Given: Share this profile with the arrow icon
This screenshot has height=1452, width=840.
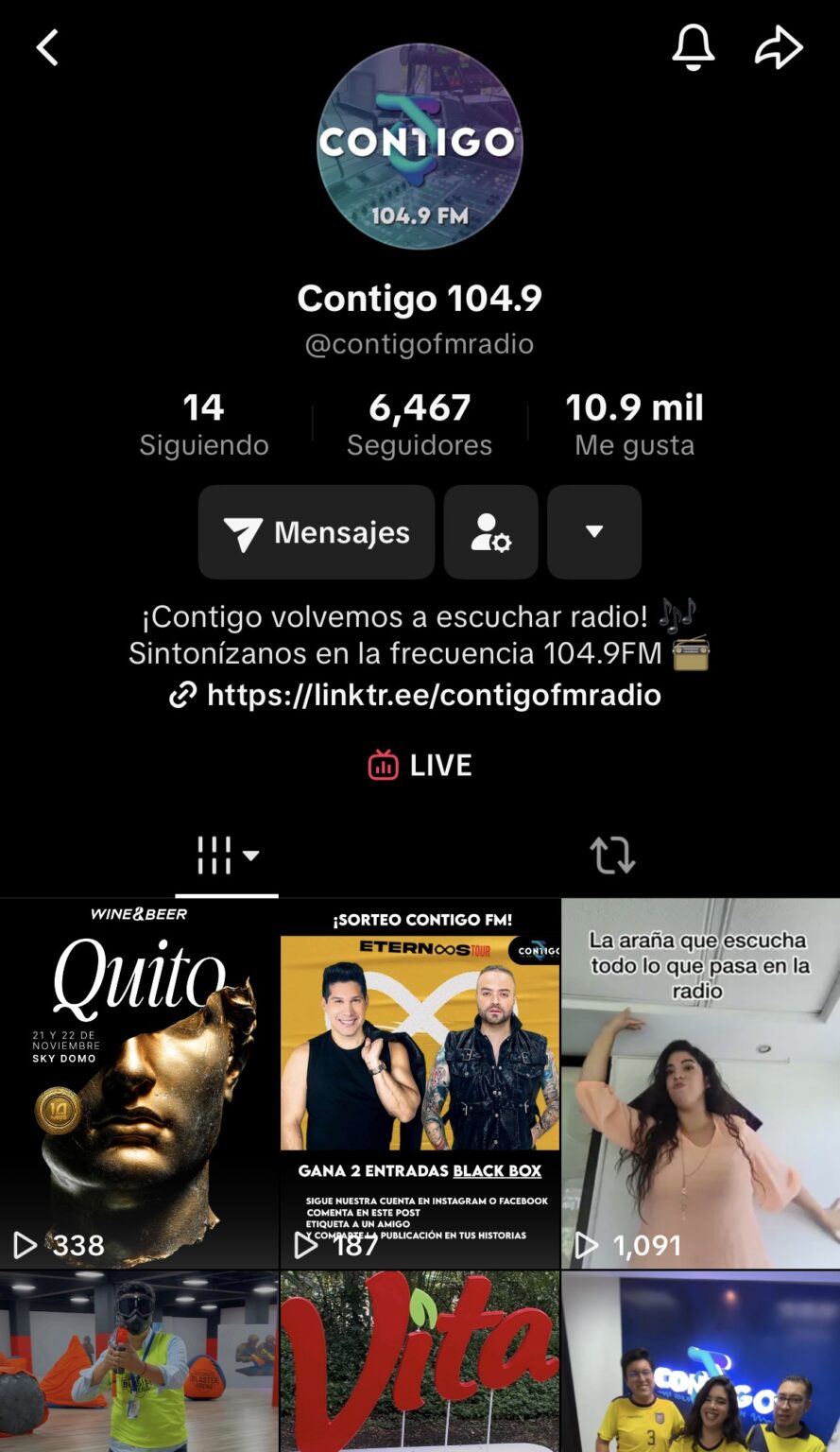Looking at the screenshot, I should (779, 47).
